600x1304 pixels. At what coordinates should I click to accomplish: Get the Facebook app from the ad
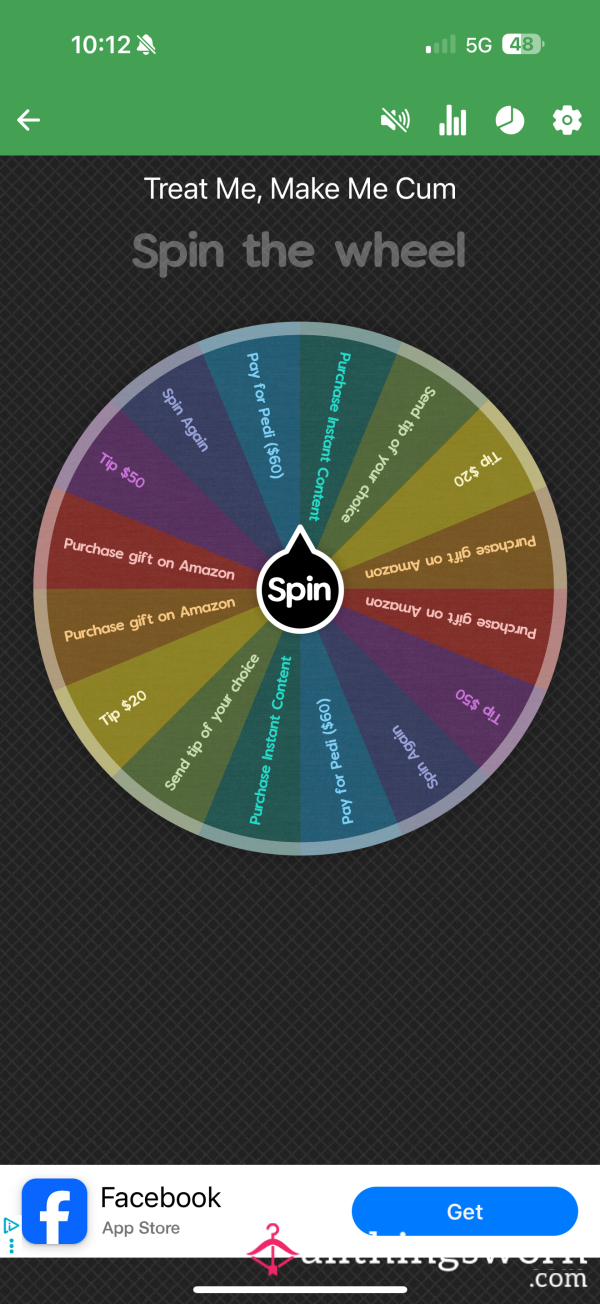tap(465, 1212)
